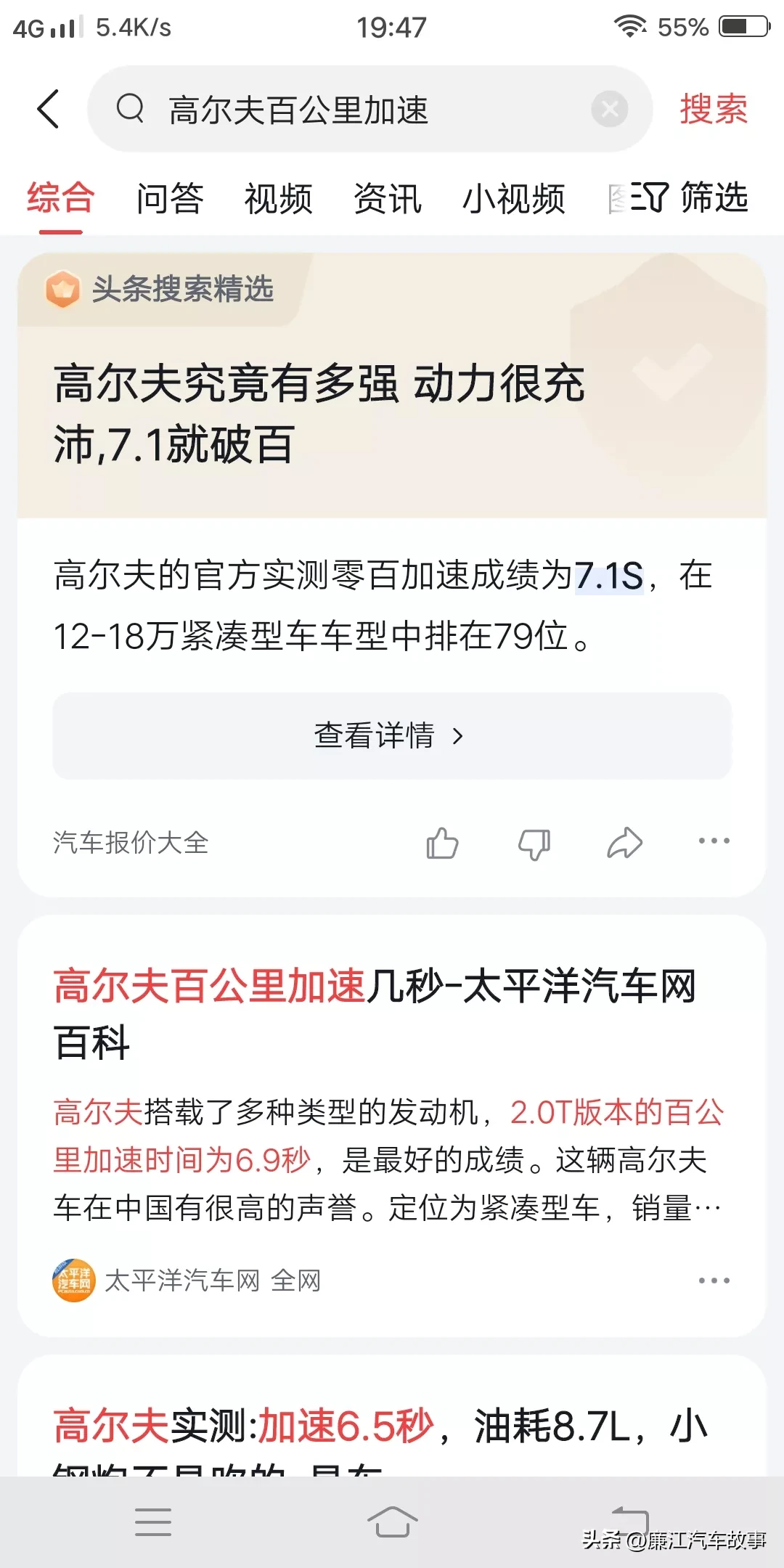This screenshot has height=1568, width=784.
Task: Open the 太平洋汽车网百科 search result
Action: point(375,1014)
